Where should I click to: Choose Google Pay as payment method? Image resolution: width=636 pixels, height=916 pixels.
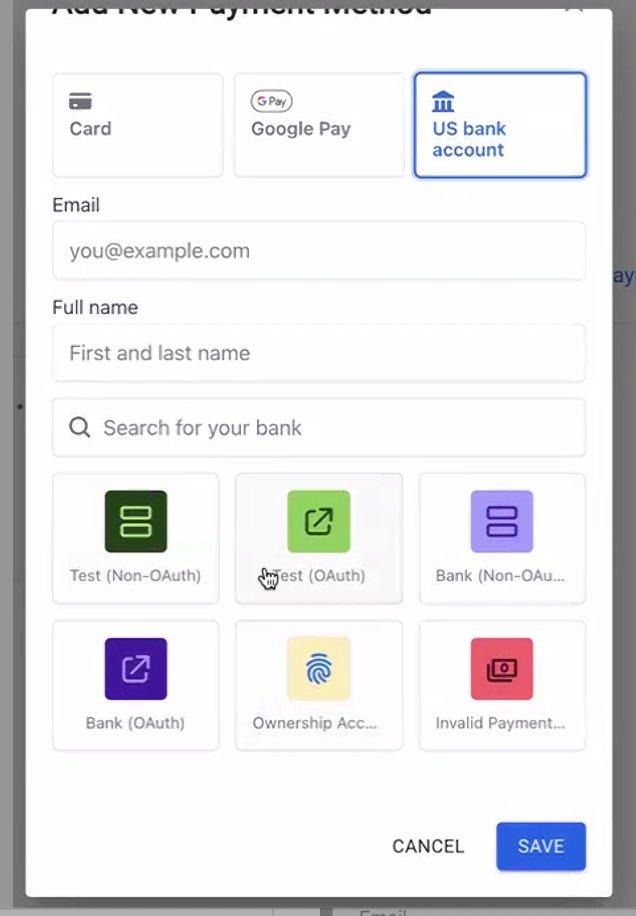click(x=319, y=125)
